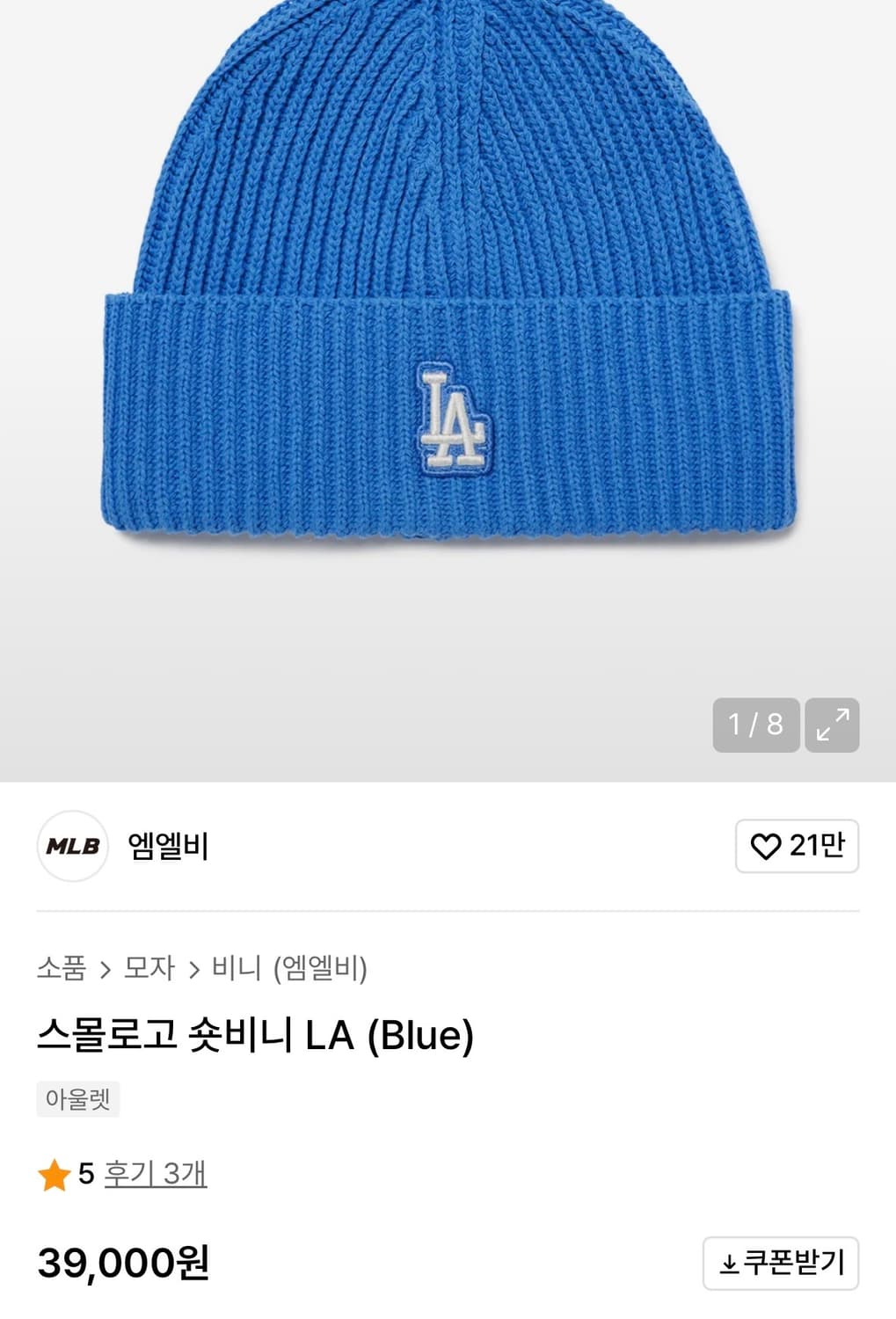
Task: Open image carousel via 1/8 counter
Action: (x=756, y=725)
